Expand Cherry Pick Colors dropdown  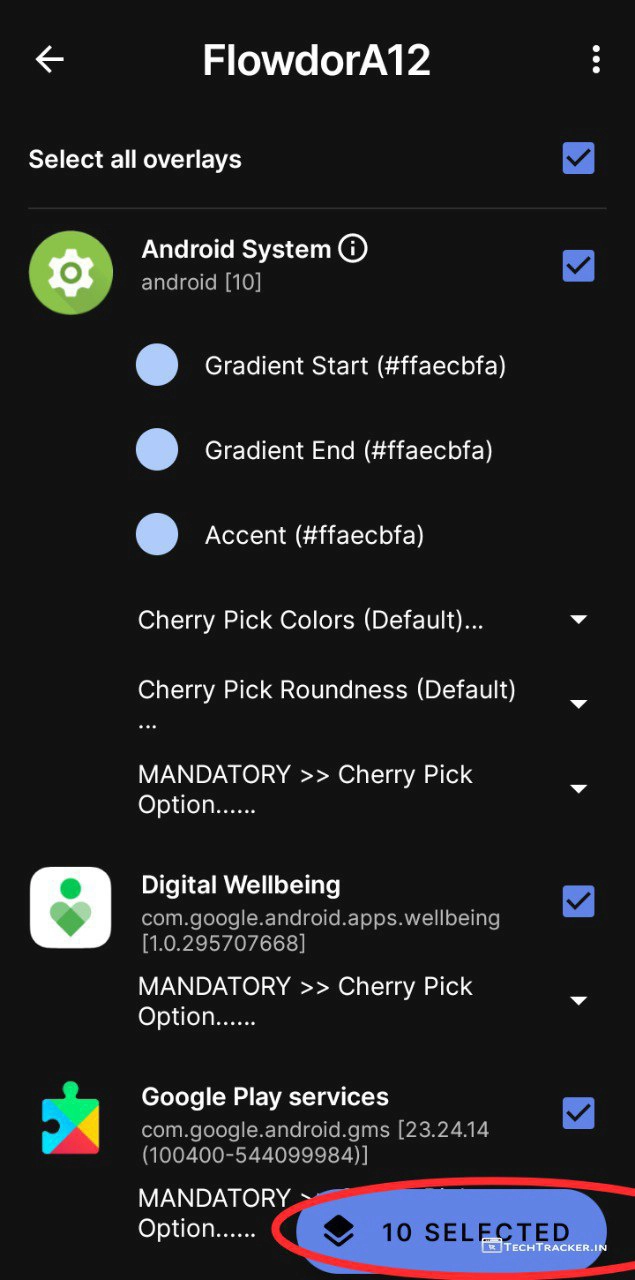pyautogui.click(x=578, y=620)
